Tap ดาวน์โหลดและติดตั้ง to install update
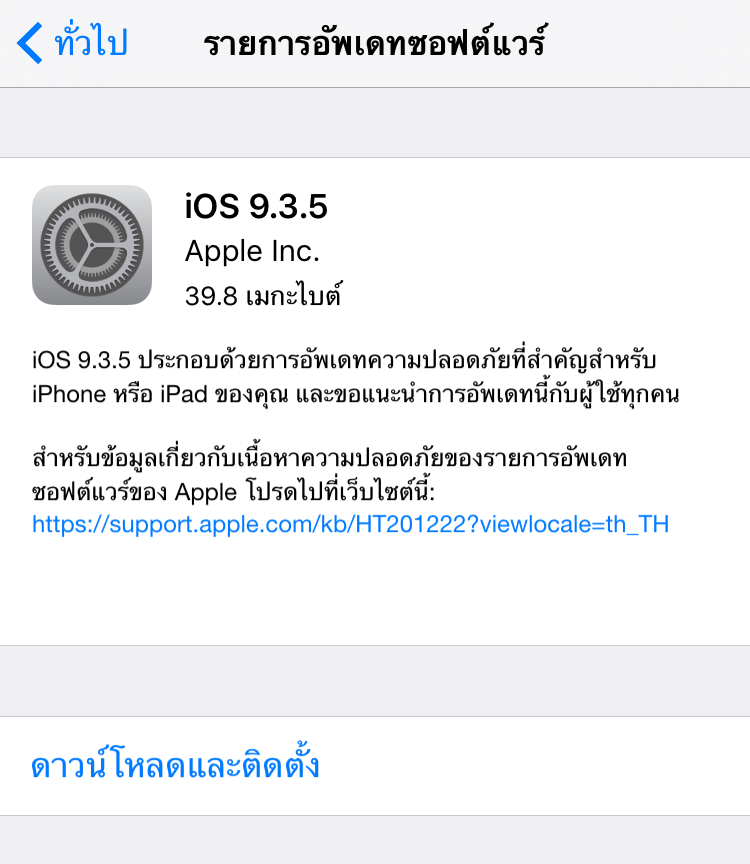750x864 pixels. (176, 766)
